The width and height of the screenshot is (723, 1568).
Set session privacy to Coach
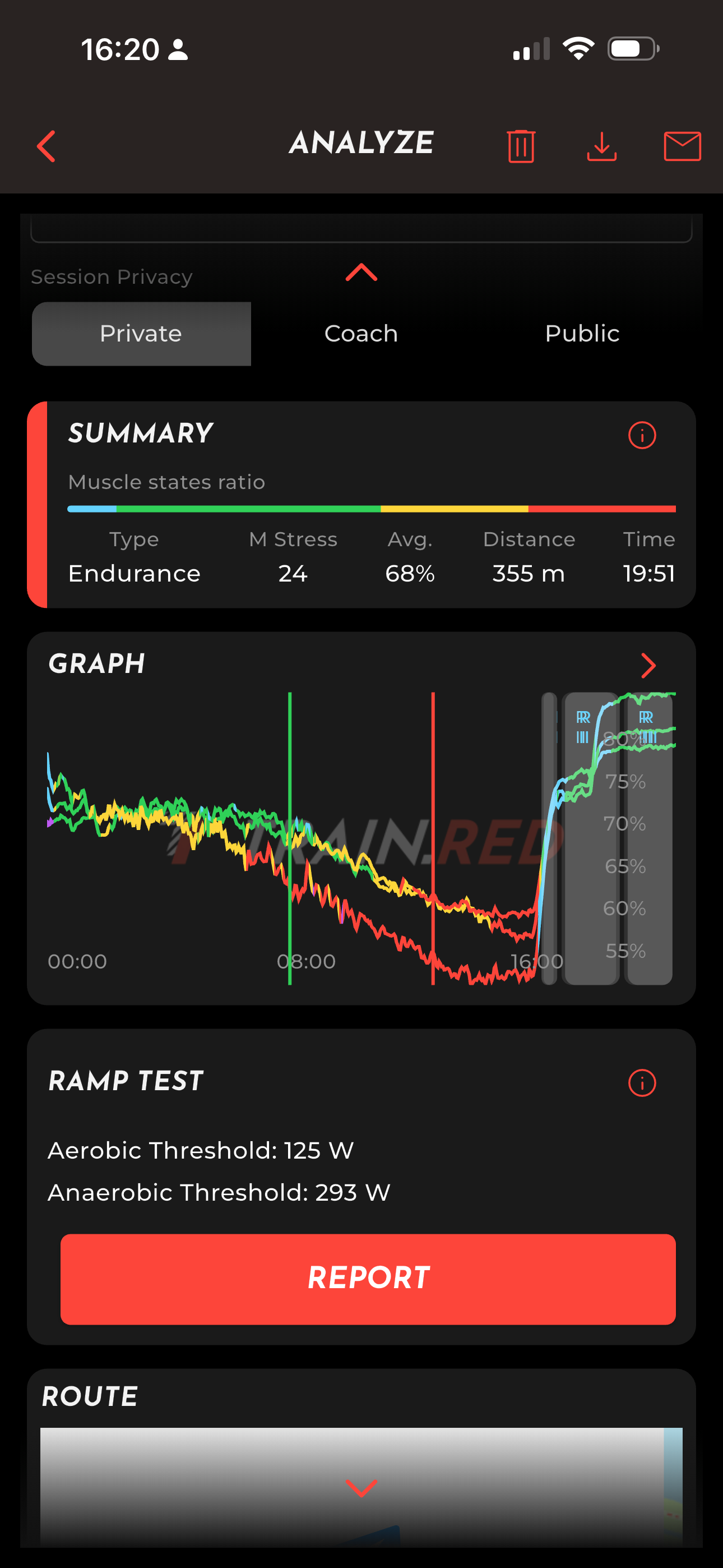pyautogui.click(x=361, y=334)
